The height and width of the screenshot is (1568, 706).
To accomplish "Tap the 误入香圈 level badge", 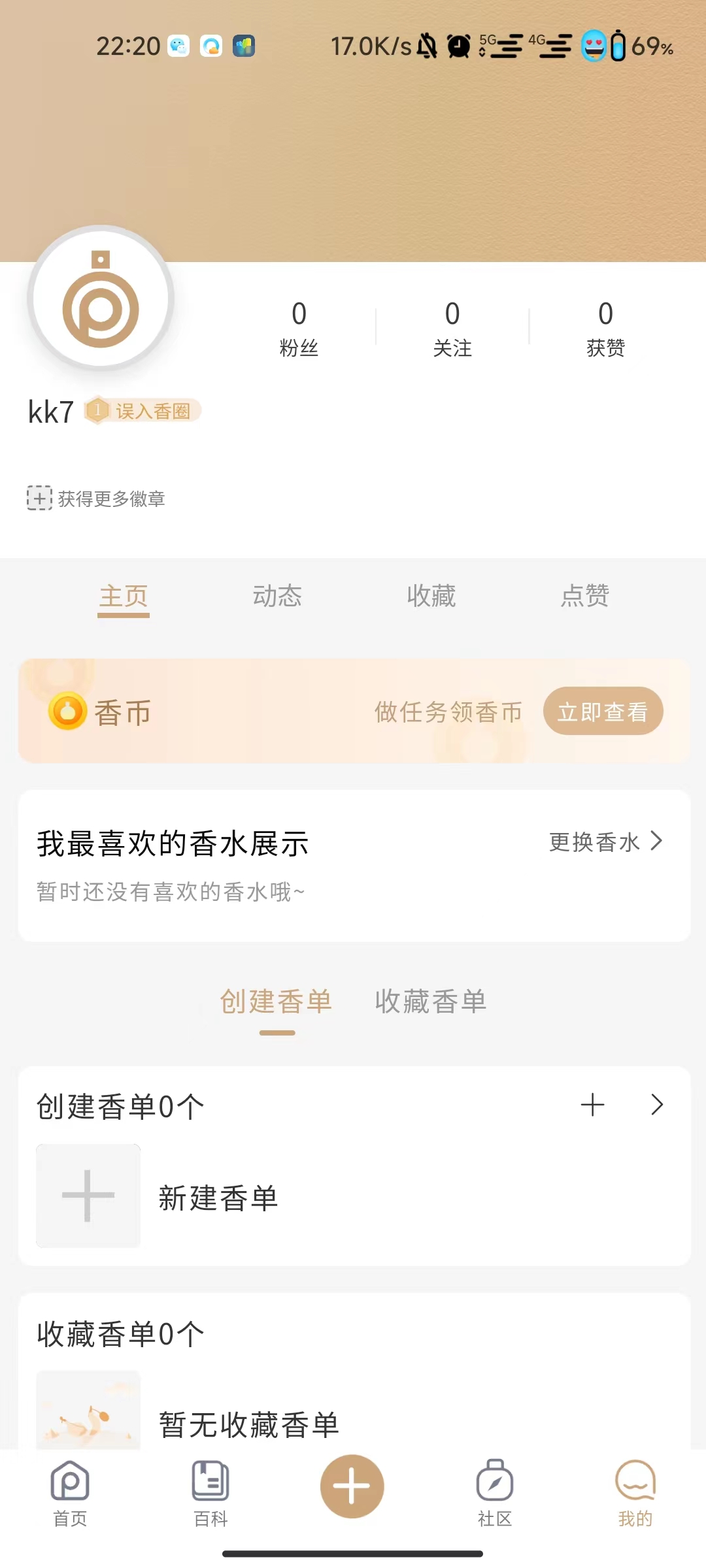I will pos(143,411).
